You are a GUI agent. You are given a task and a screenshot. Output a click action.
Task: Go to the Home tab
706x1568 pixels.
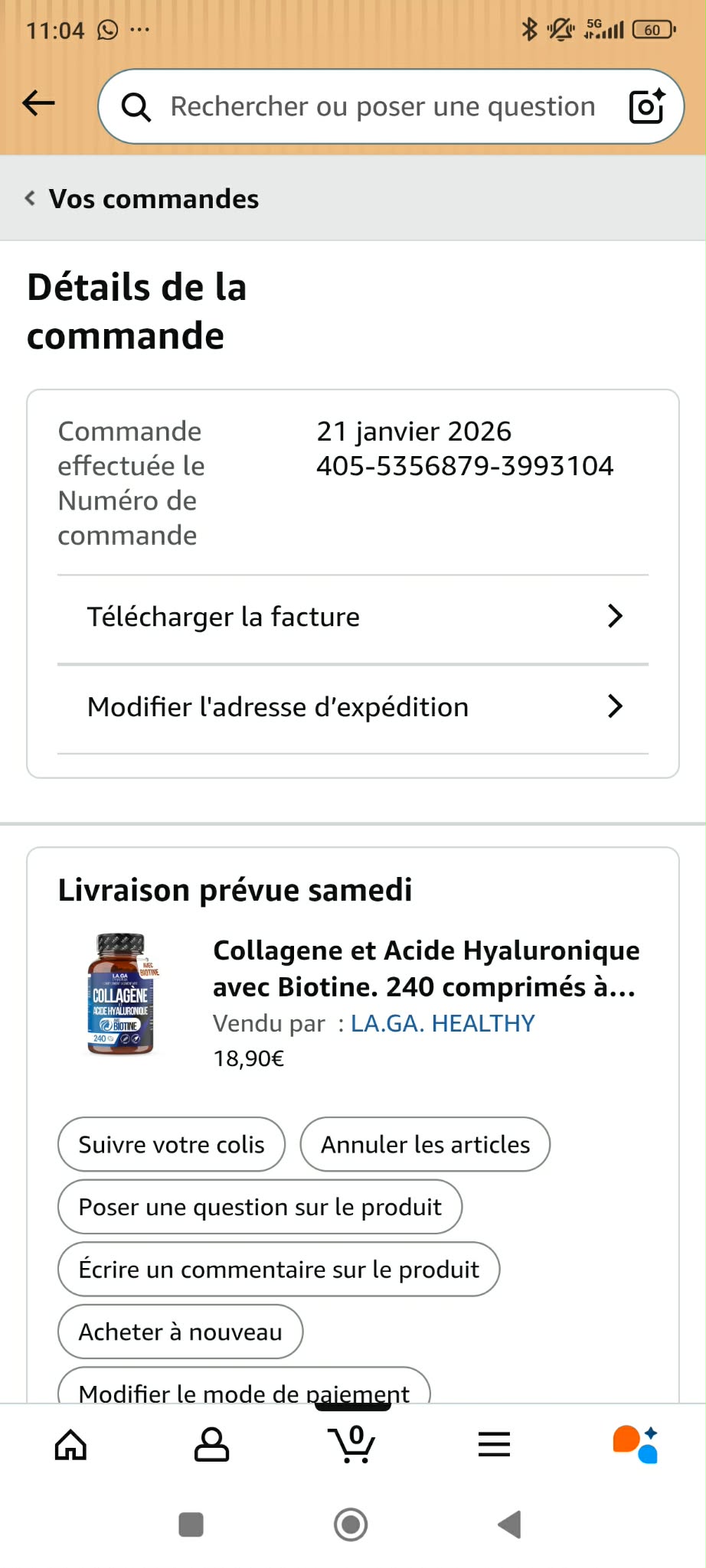tap(70, 1445)
